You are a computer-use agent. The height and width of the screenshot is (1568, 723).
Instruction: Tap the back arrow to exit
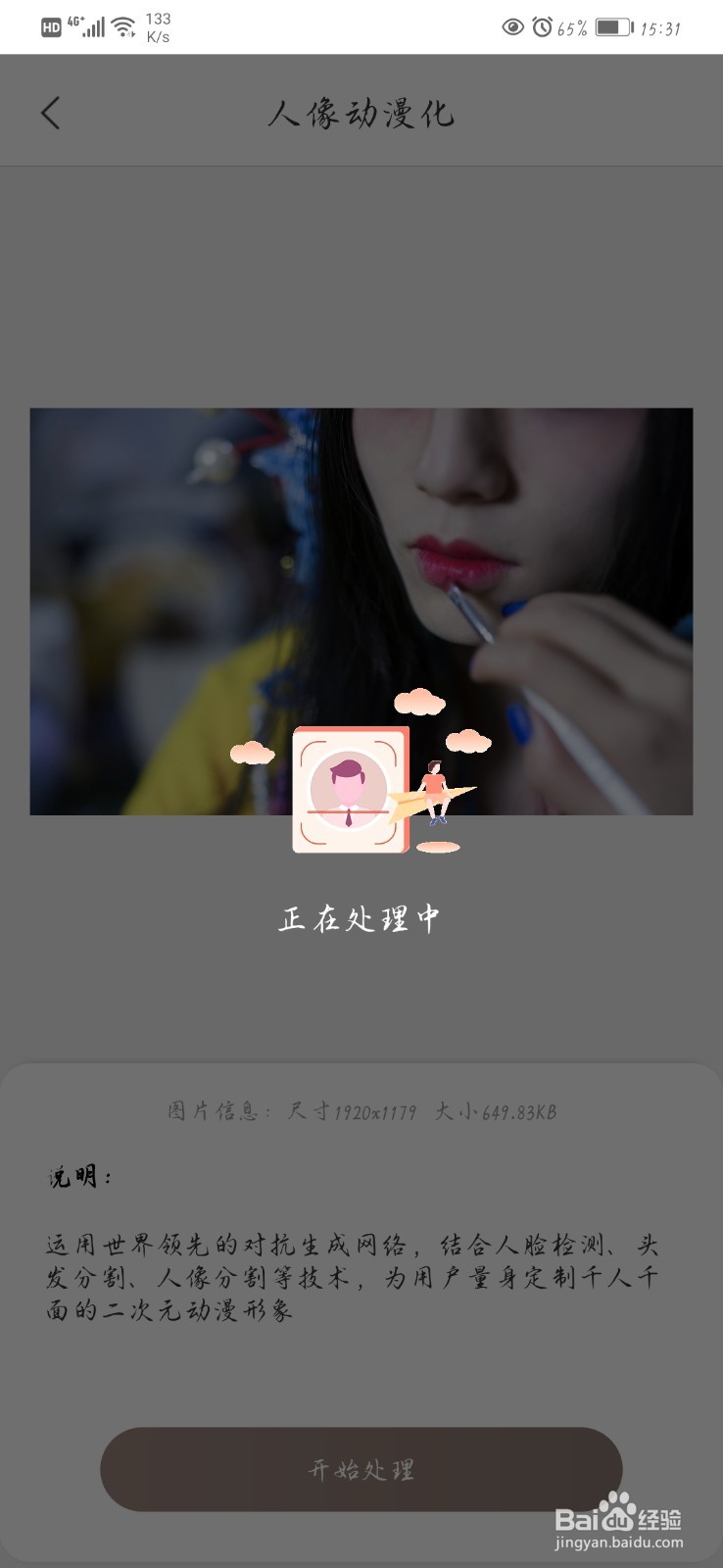[52, 112]
